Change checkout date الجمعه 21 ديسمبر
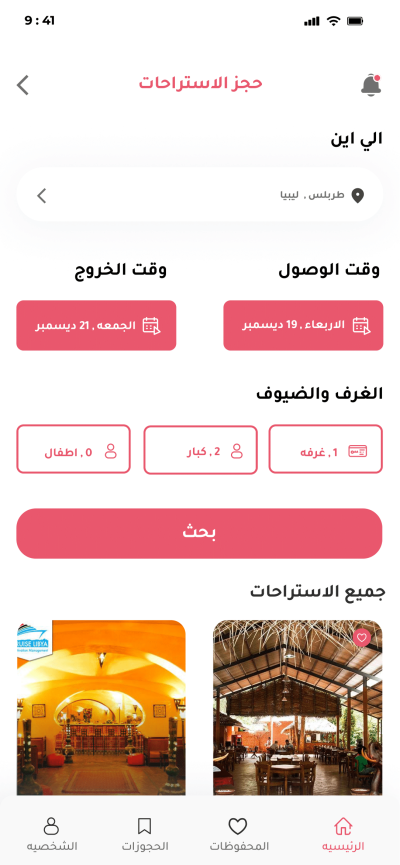This screenshot has height=865, width=400. tap(96, 325)
